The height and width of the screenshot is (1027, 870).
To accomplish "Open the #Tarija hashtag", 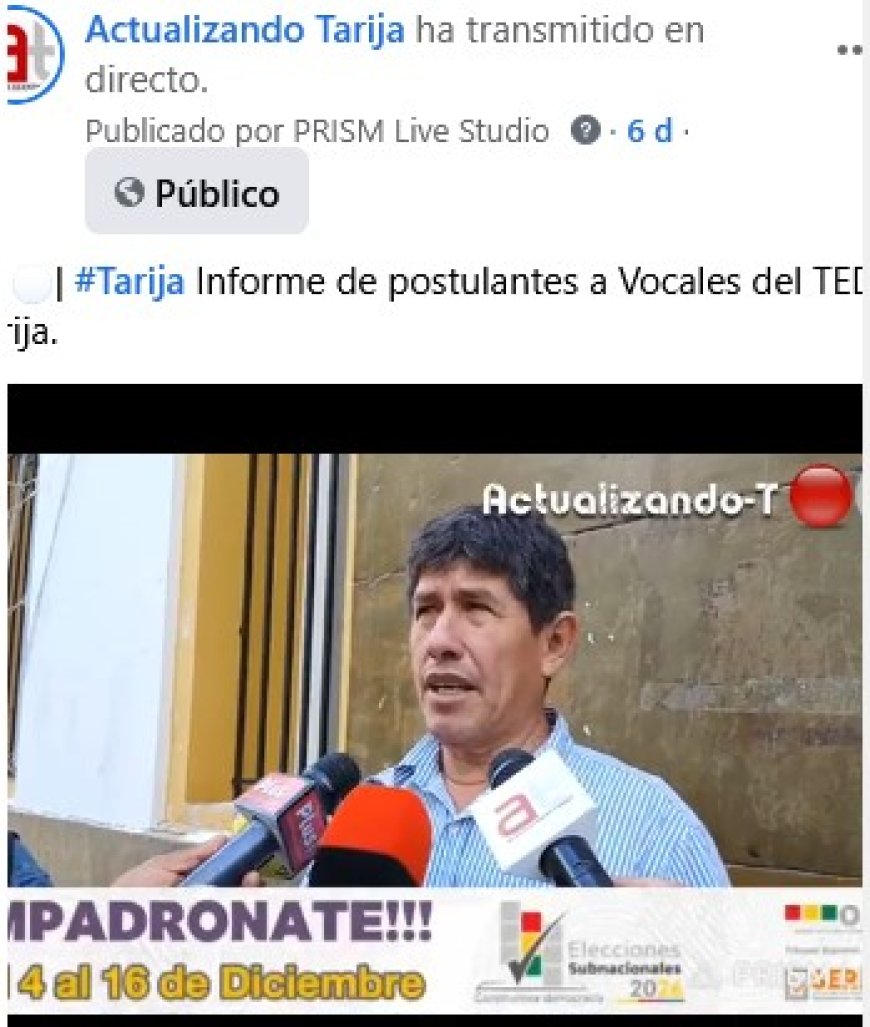I will pos(129,283).
